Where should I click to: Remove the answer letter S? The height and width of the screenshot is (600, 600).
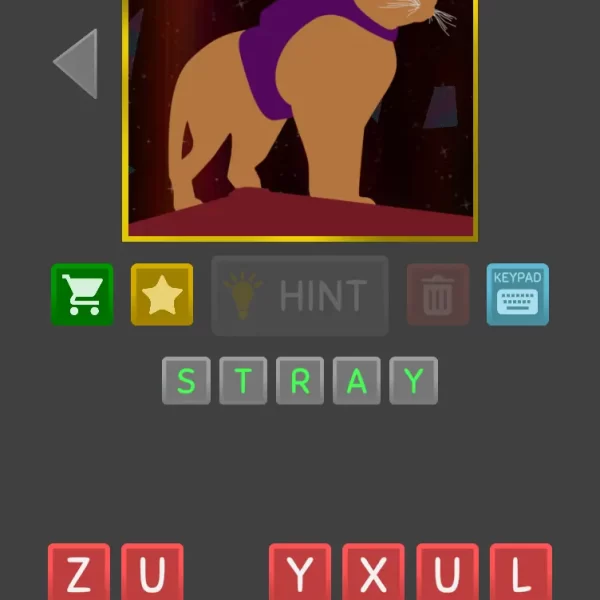pos(186,381)
